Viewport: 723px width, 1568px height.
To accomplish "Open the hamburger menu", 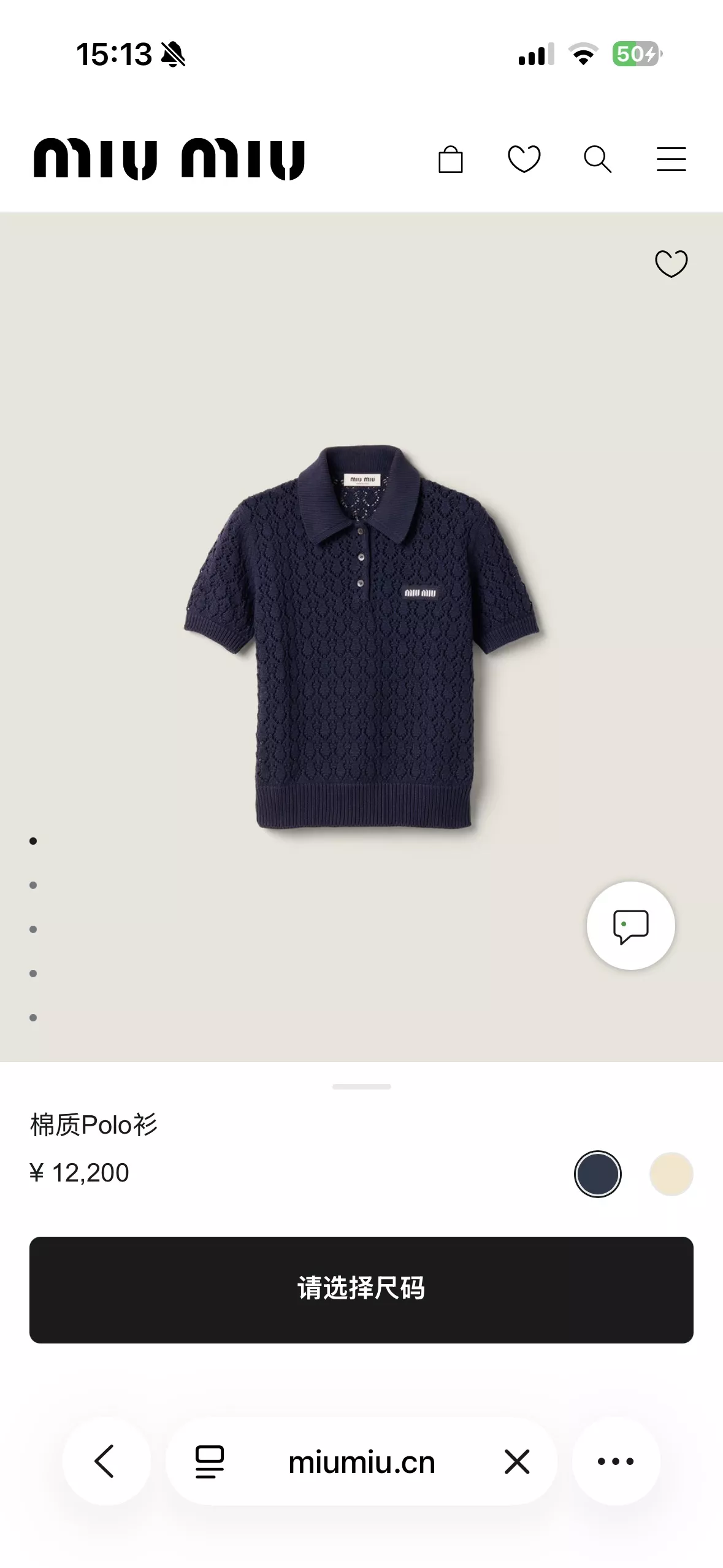I will click(671, 159).
